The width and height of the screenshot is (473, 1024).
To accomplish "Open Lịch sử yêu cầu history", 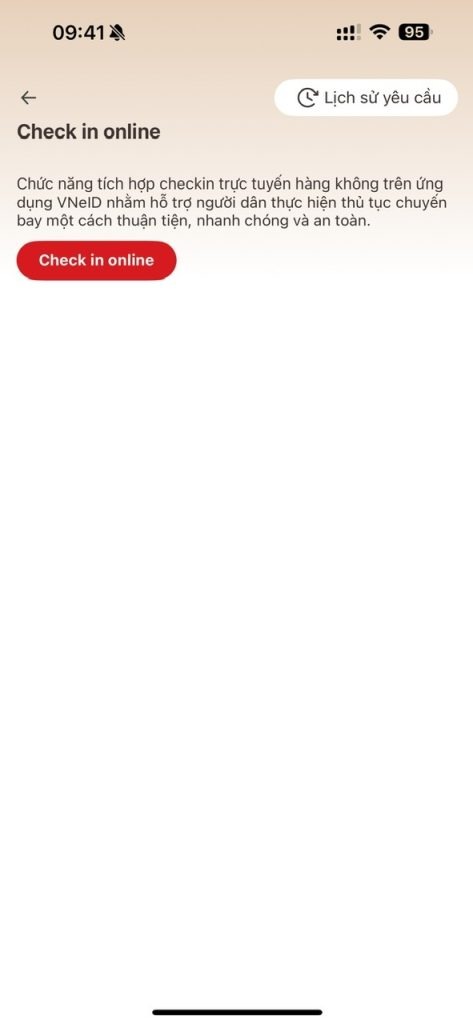I will [x=366, y=98].
